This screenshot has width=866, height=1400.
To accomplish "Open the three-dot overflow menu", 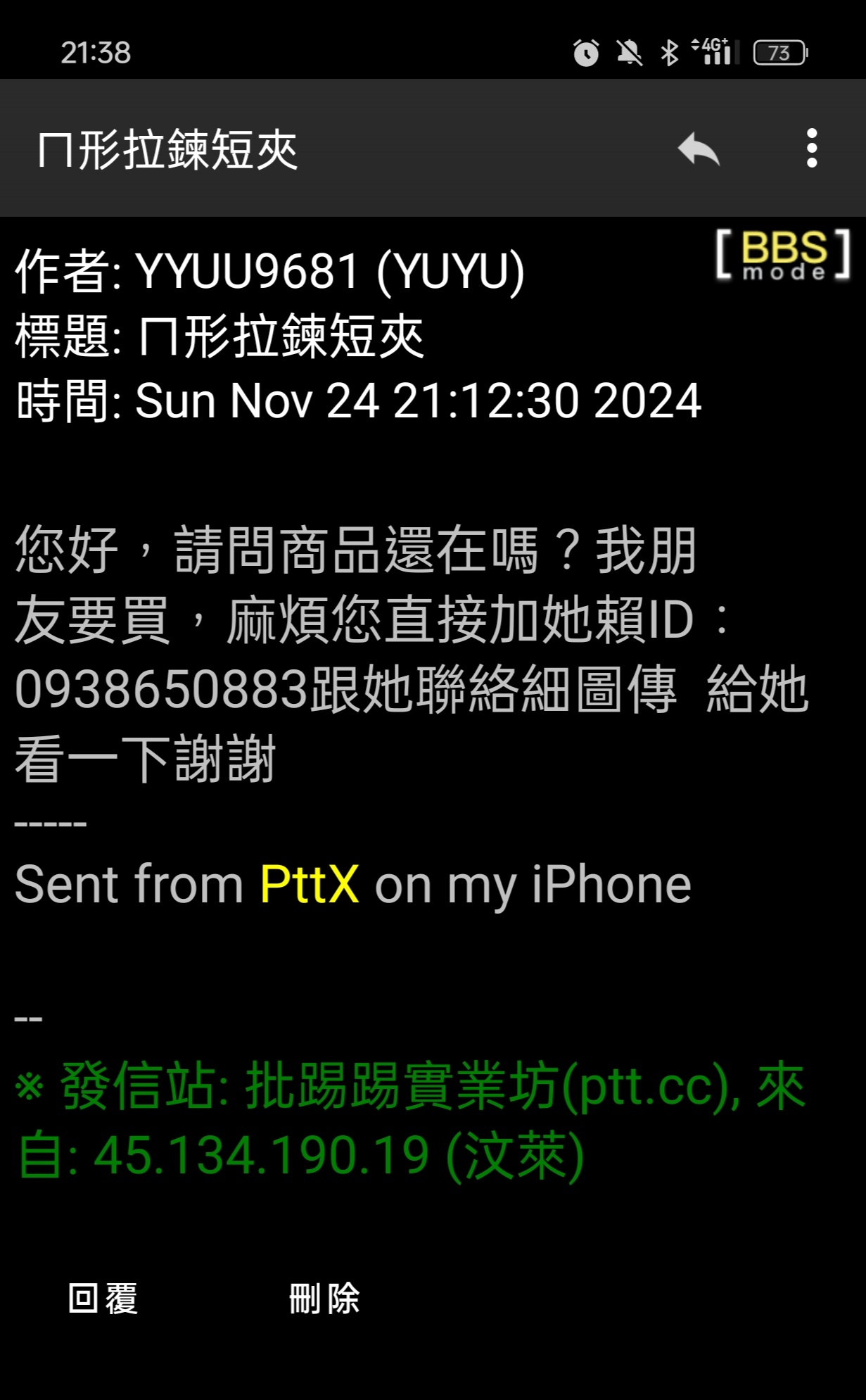I will [812, 149].
